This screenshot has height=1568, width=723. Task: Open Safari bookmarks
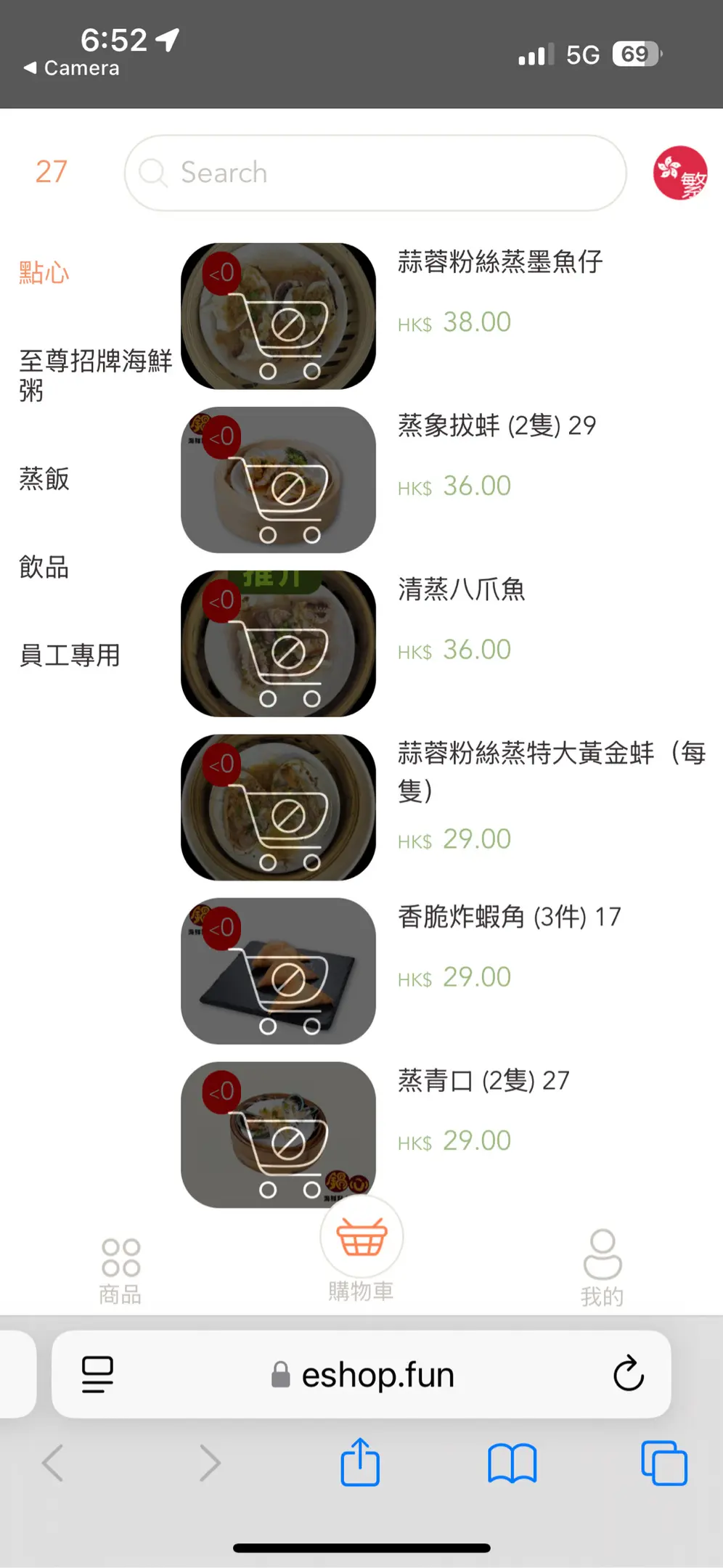click(x=512, y=1463)
